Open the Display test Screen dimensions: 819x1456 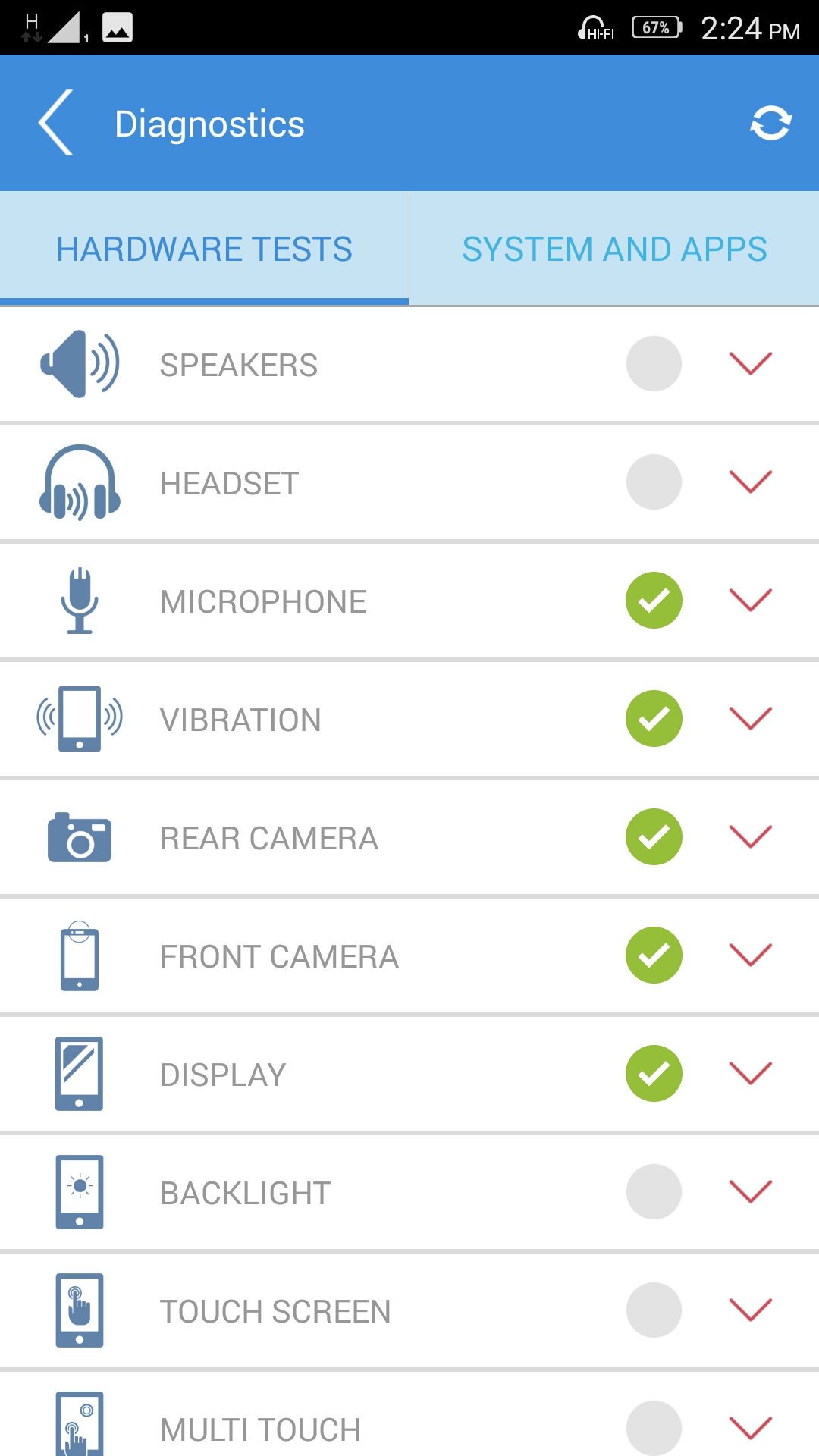(223, 1075)
